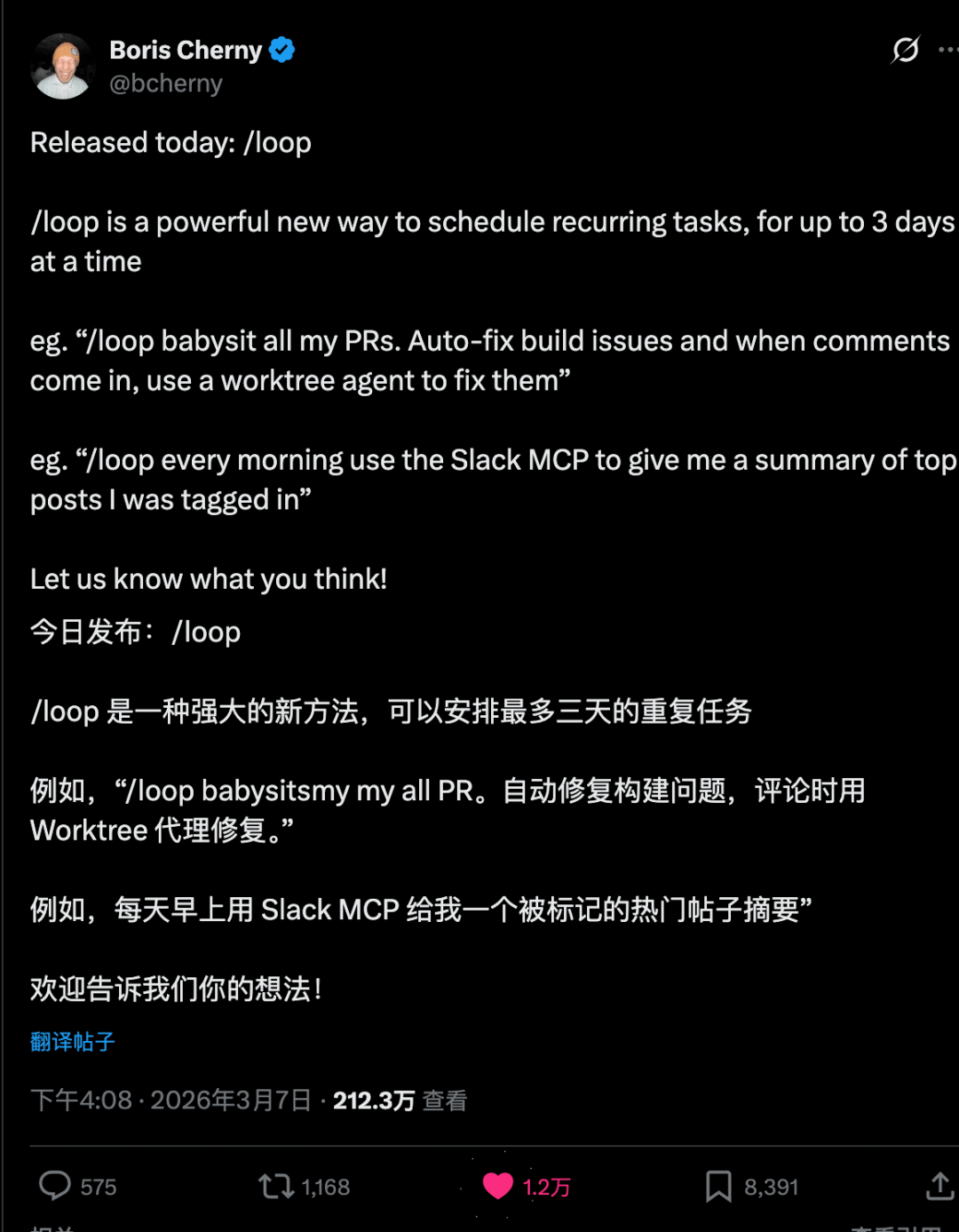Tap the 翻译帖子 translate link

(73, 1041)
